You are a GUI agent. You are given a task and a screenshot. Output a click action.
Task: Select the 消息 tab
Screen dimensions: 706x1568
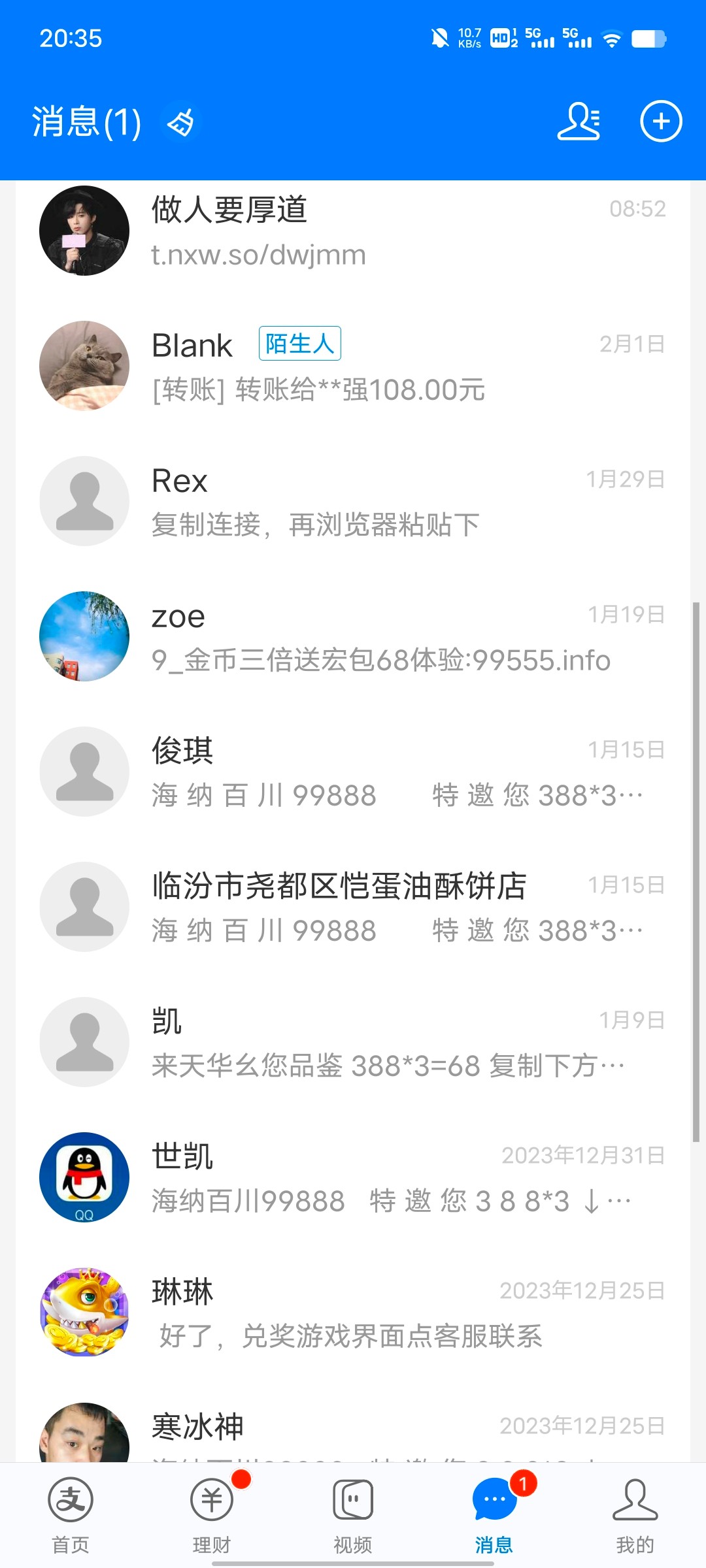[494, 1516]
